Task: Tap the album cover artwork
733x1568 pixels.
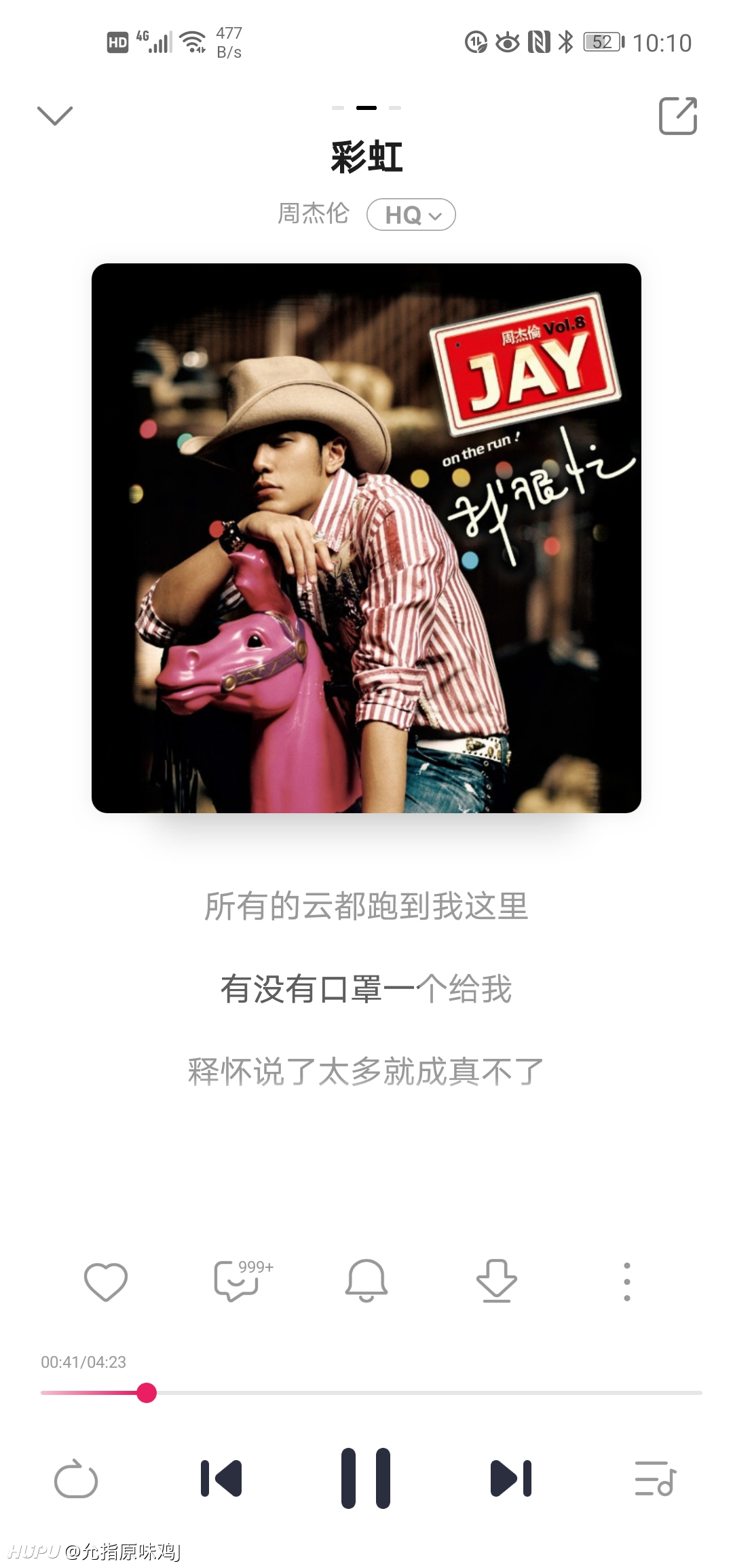Action: tap(366, 538)
